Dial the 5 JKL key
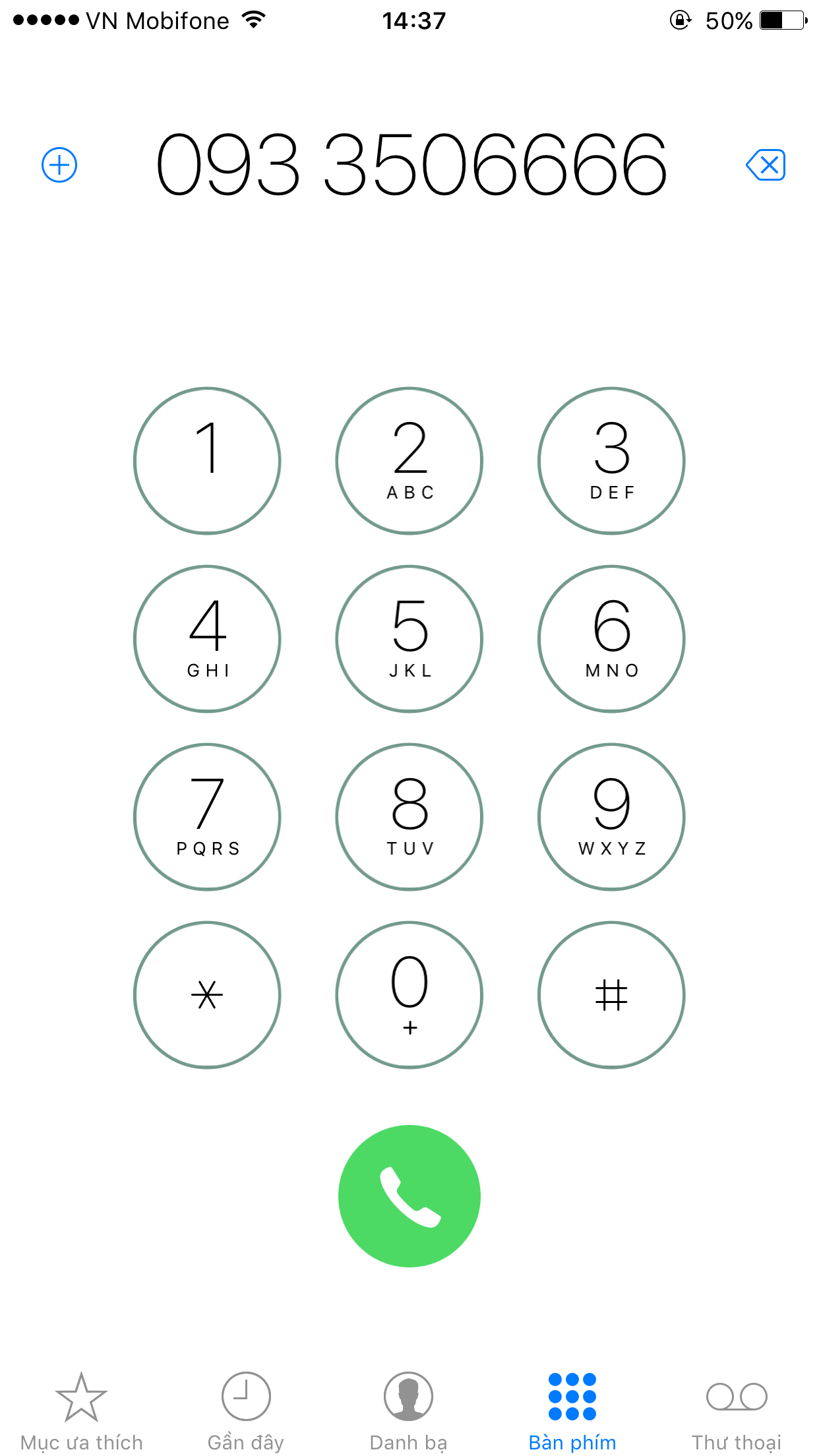Image resolution: width=819 pixels, height=1456 pixels. 409,638
